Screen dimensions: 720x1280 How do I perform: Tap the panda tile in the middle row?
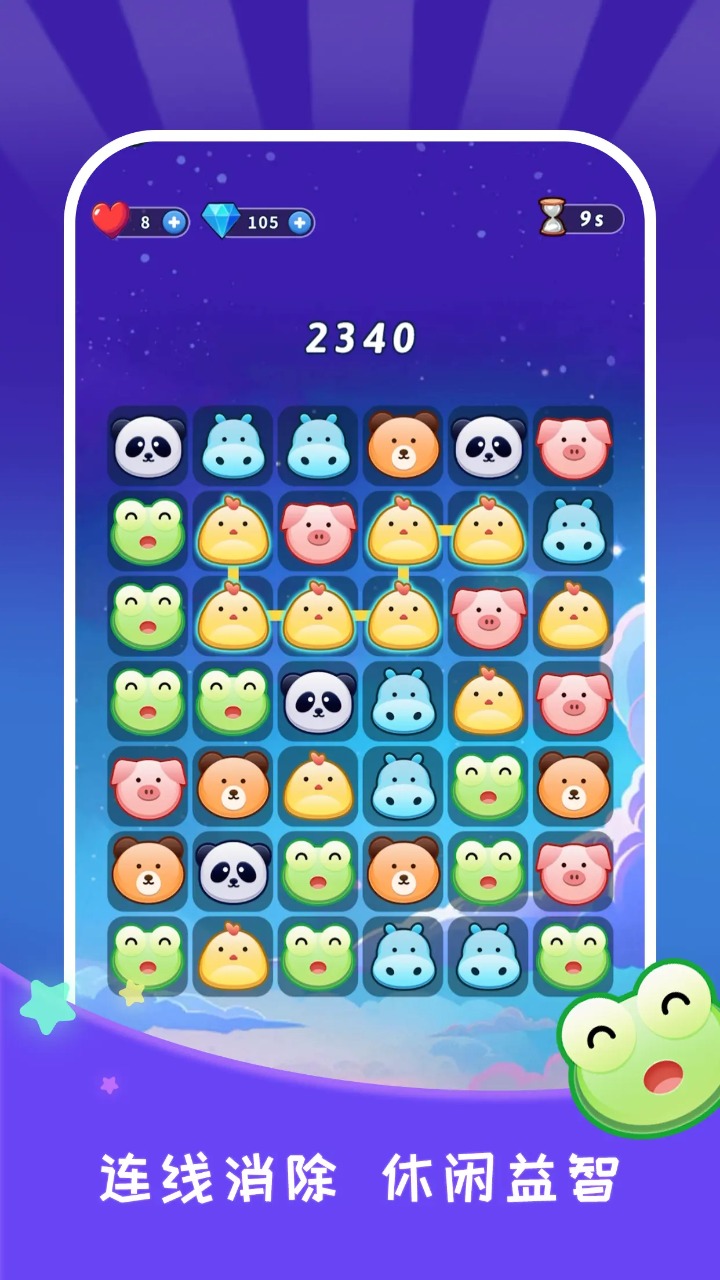[x=318, y=703]
